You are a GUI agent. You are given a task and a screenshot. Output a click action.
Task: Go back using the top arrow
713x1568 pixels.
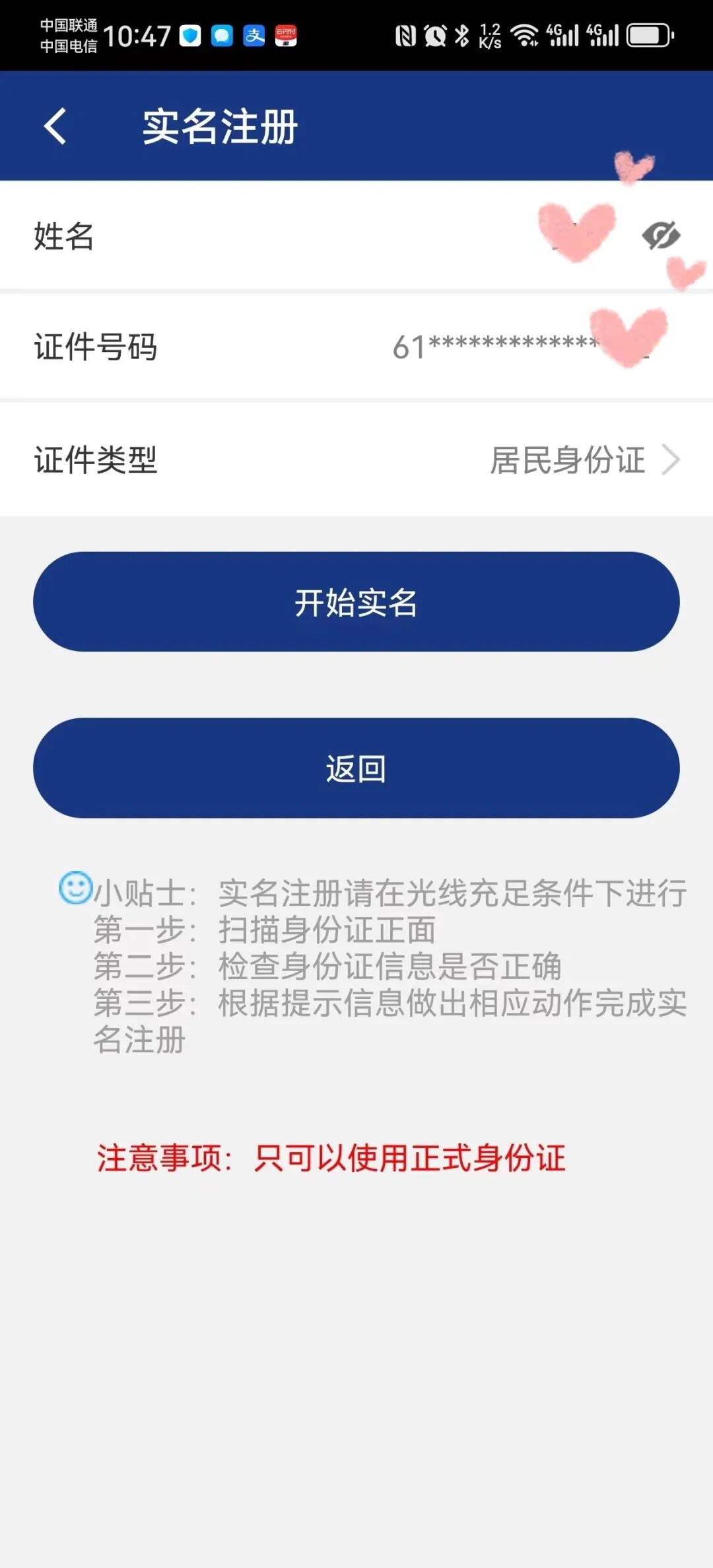pos(55,125)
